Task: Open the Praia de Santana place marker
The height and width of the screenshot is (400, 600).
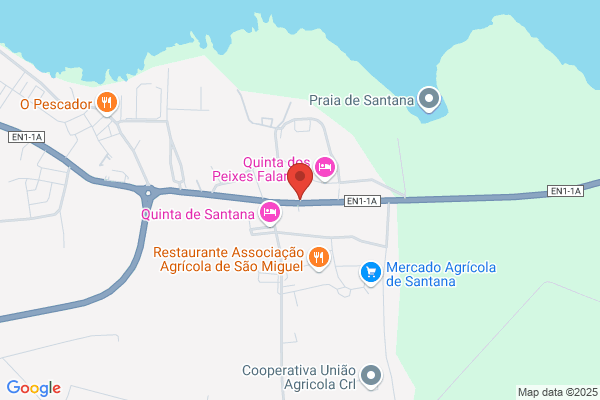Action: [429, 100]
